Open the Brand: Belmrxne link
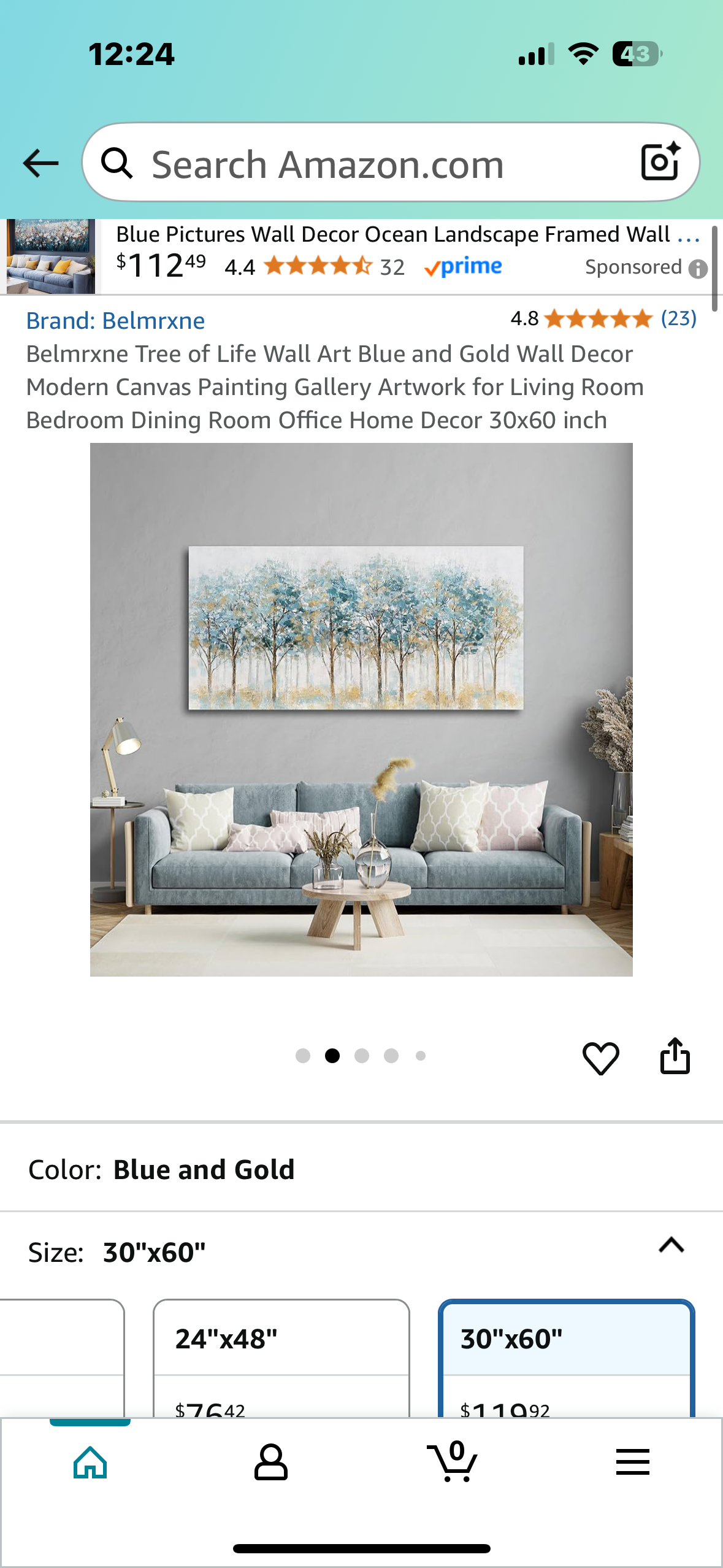The width and height of the screenshot is (723, 1568). point(115,321)
